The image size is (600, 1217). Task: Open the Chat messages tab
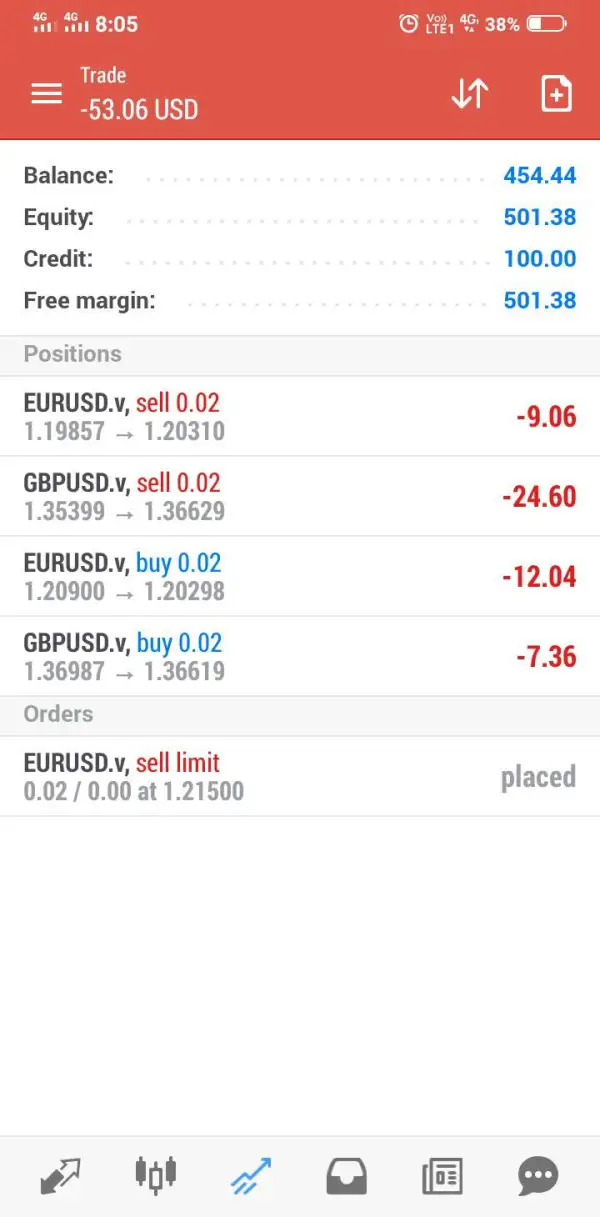coord(538,1176)
